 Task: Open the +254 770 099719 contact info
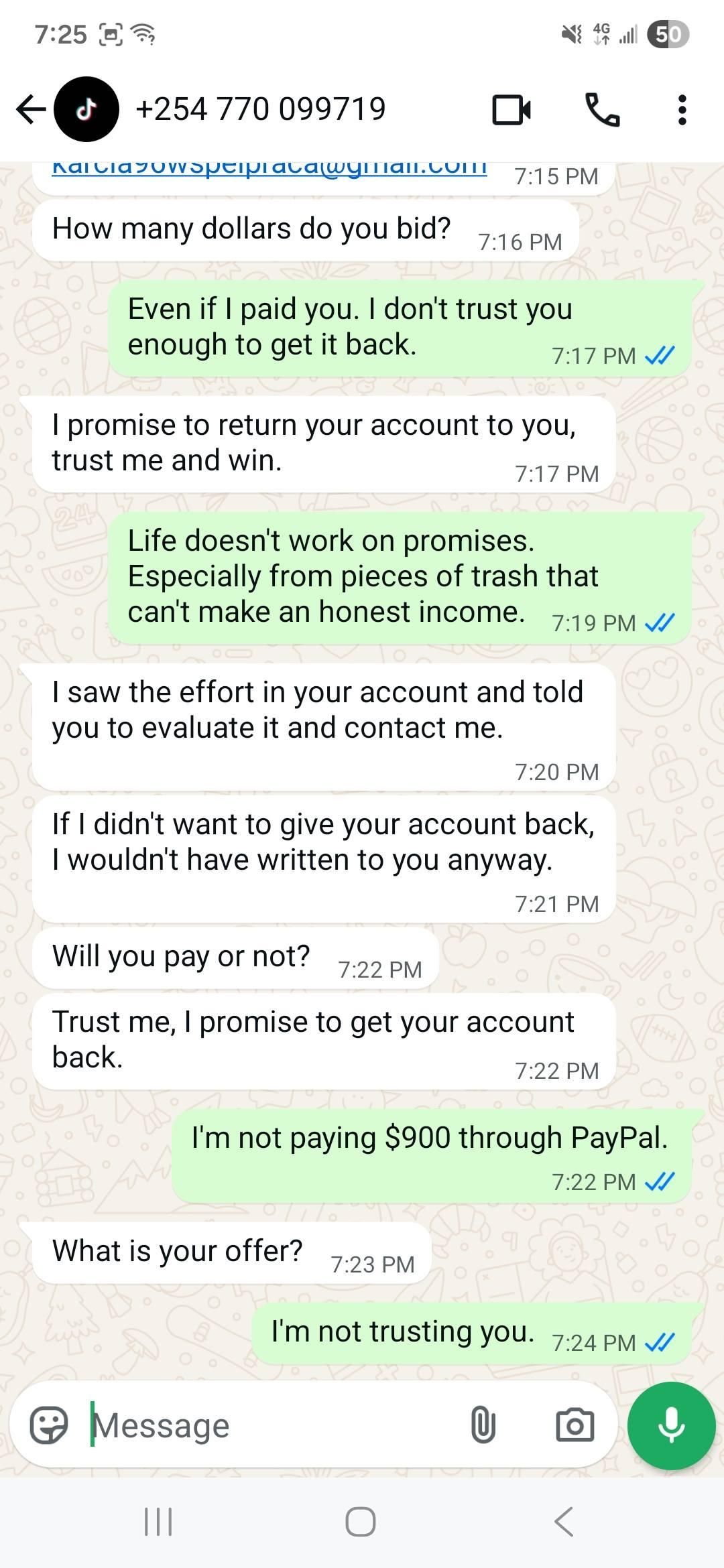(x=260, y=109)
